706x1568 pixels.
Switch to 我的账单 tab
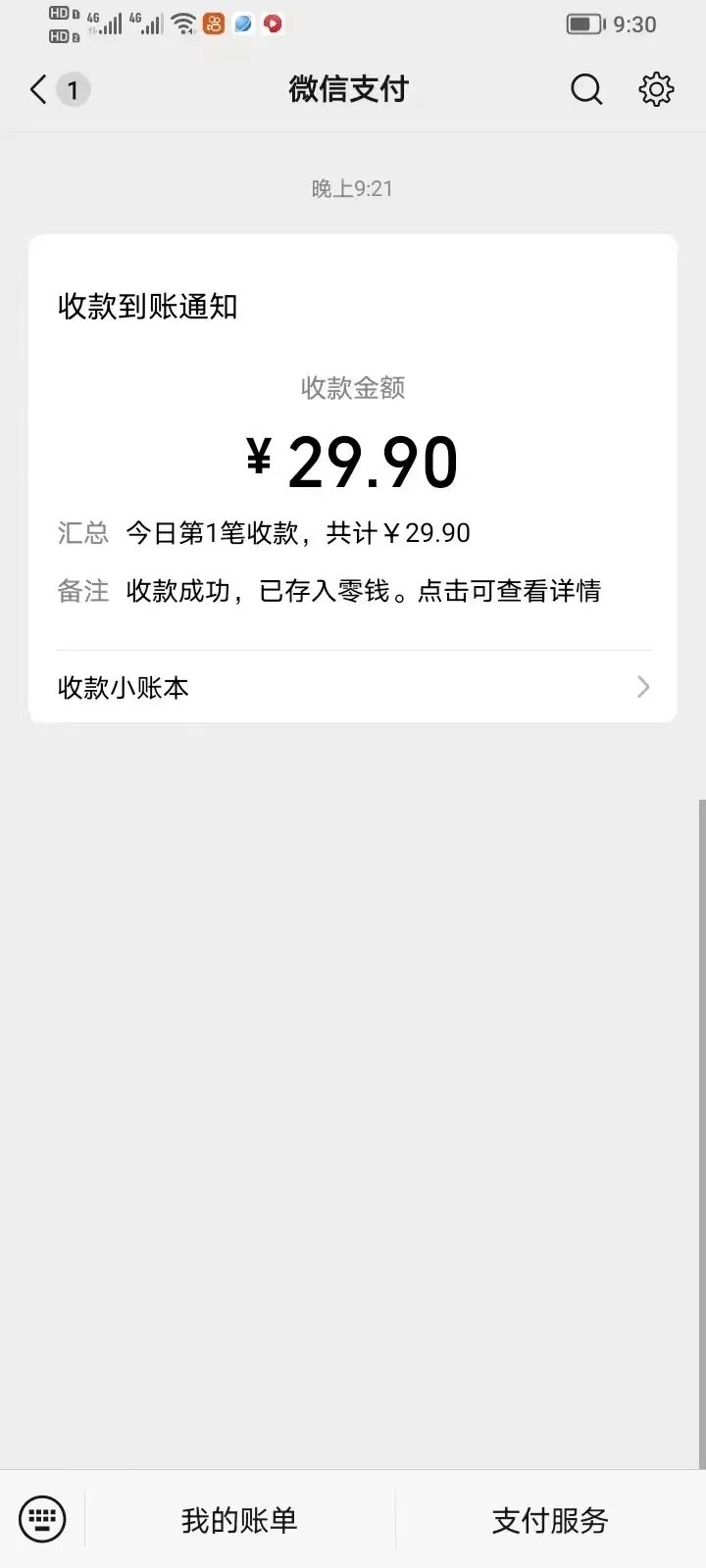(x=238, y=1520)
